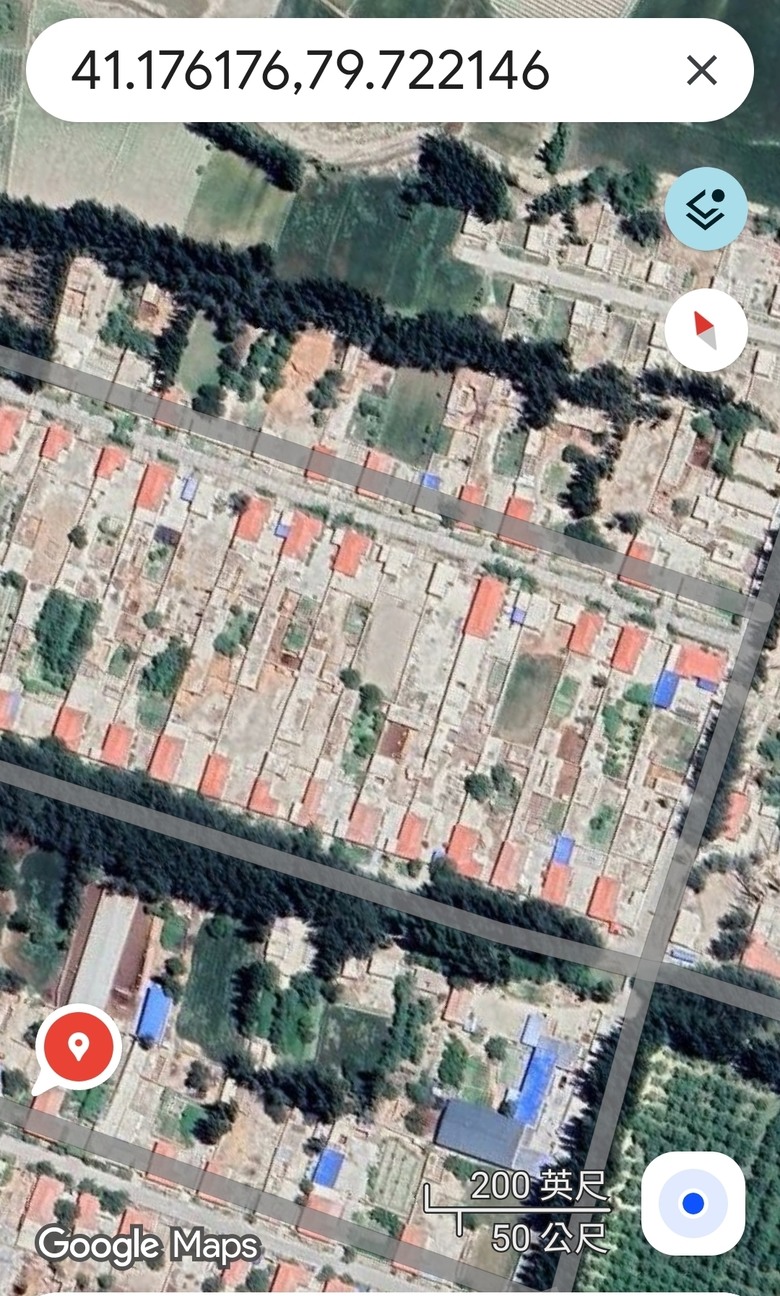Select the red dropped pin marker
This screenshot has width=780, height=1296.
tap(77, 1049)
